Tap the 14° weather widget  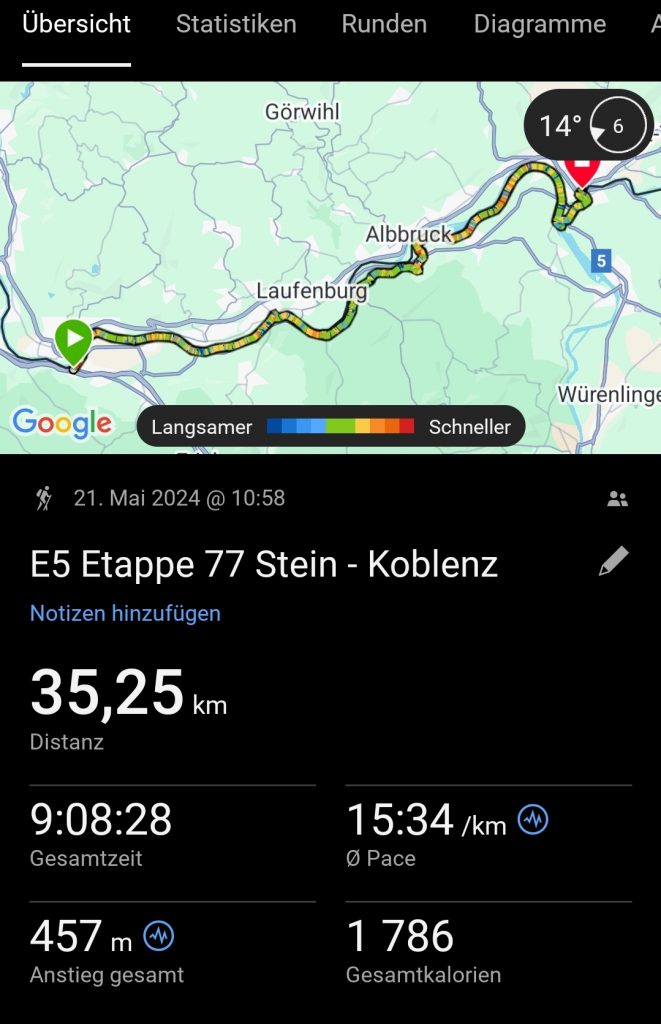[585, 126]
